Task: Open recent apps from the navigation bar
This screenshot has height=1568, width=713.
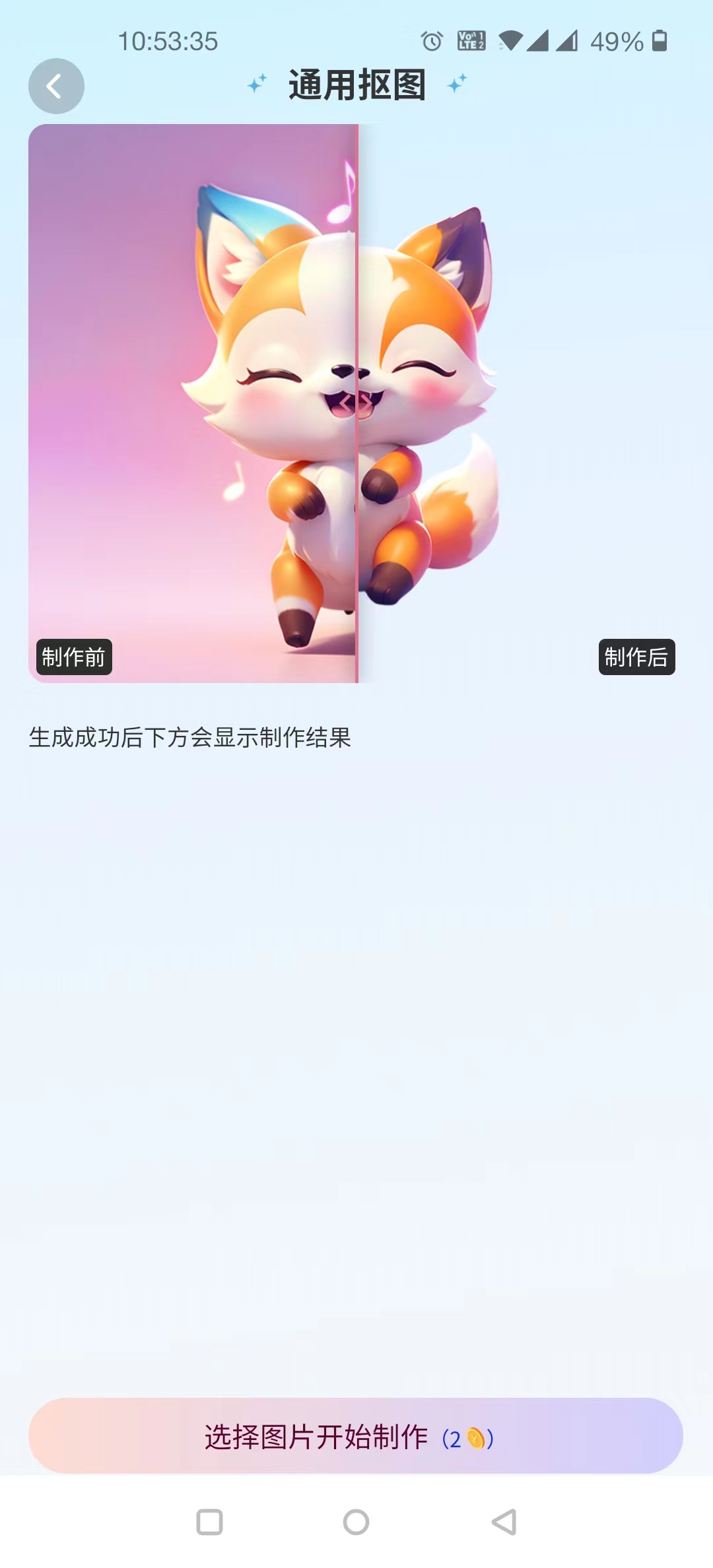Action: tap(209, 1522)
